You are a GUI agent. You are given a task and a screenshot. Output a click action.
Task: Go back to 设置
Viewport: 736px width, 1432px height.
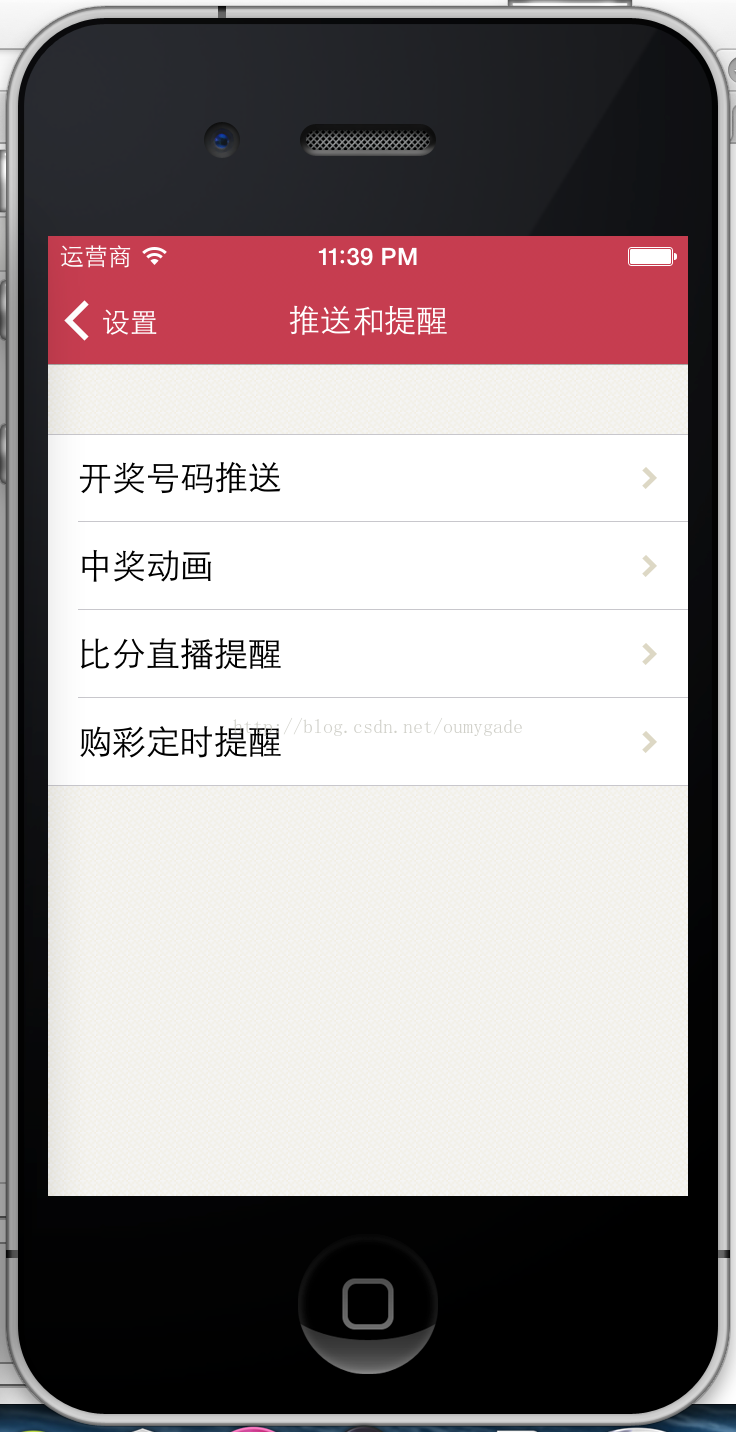coord(110,322)
